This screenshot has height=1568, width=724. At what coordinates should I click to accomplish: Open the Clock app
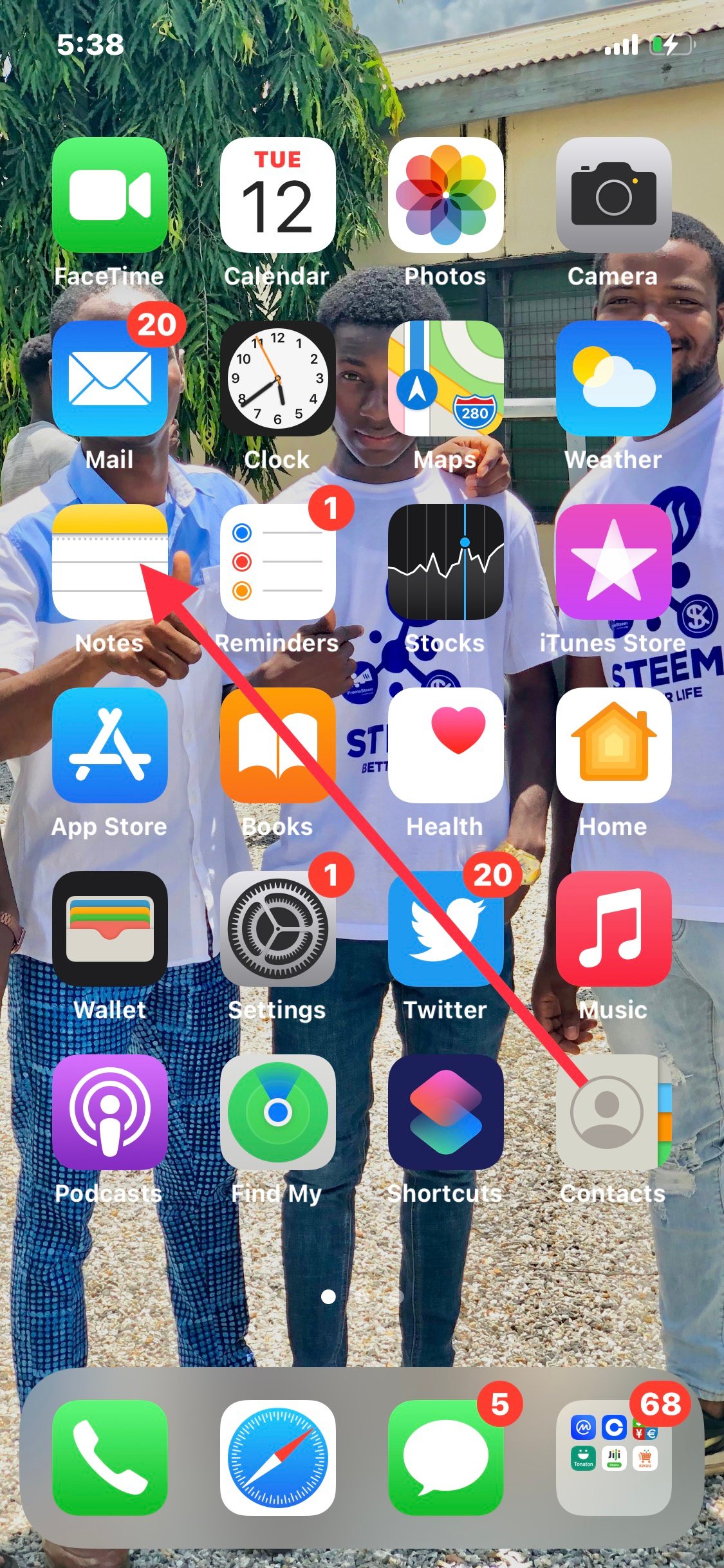tap(277, 378)
